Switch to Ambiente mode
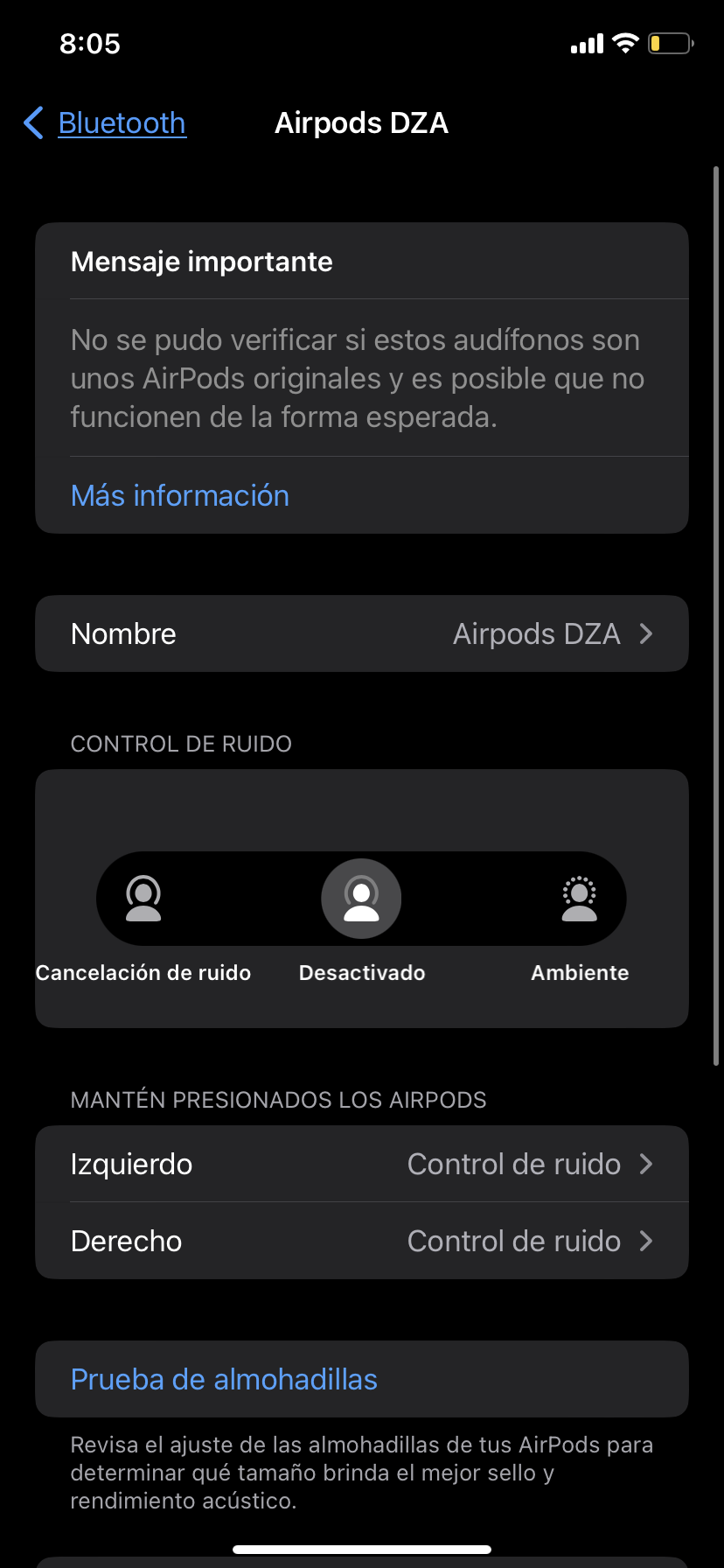The height and width of the screenshot is (1568, 724). click(579, 899)
